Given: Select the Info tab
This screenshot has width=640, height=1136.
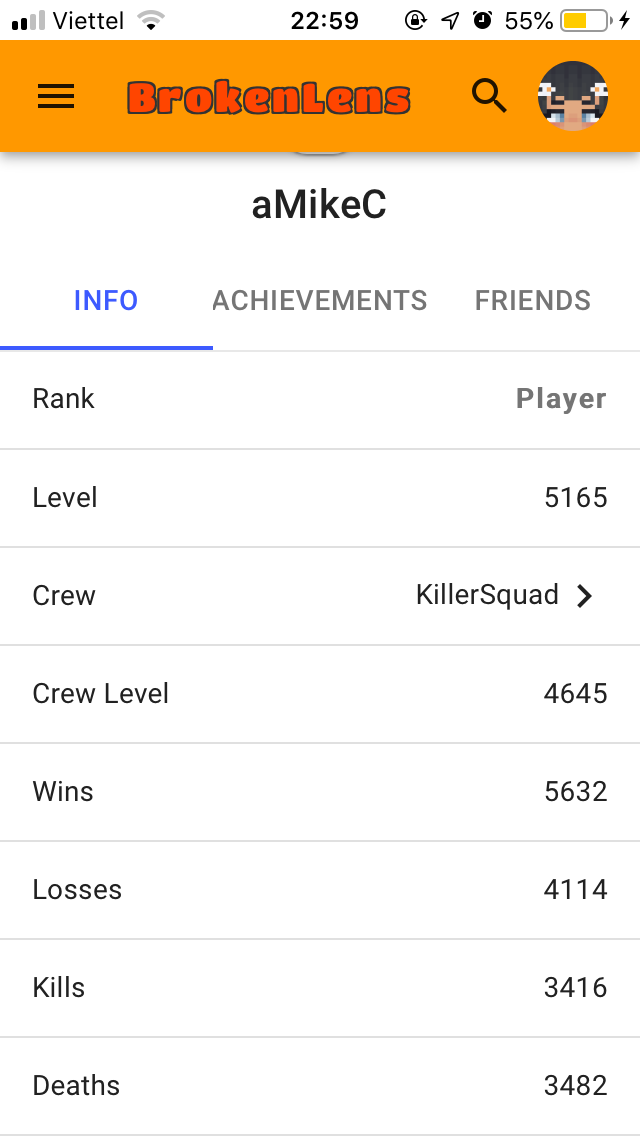Looking at the screenshot, I should (106, 300).
